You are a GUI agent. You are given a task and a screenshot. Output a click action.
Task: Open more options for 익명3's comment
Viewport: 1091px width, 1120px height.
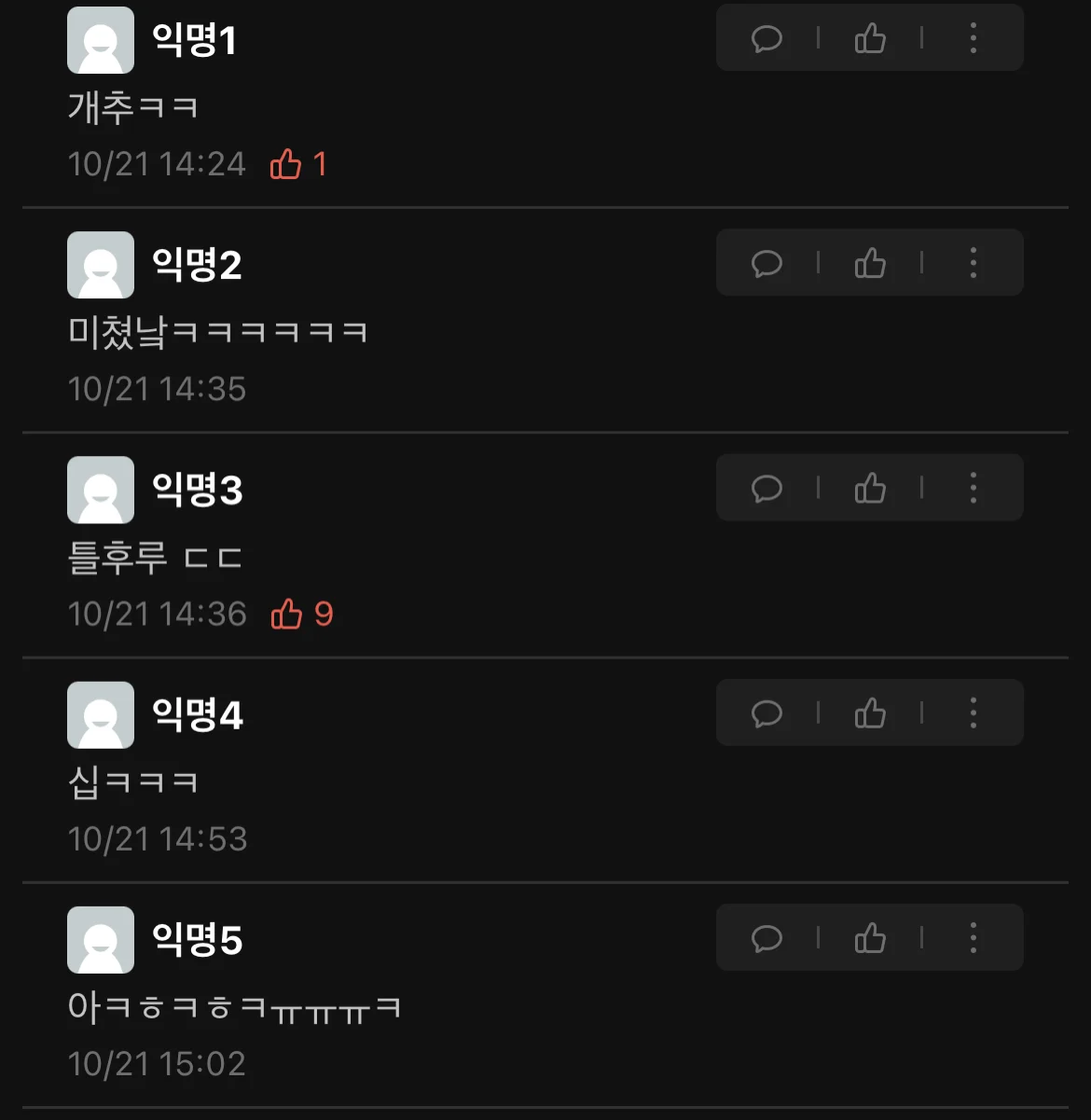(974, 488)
